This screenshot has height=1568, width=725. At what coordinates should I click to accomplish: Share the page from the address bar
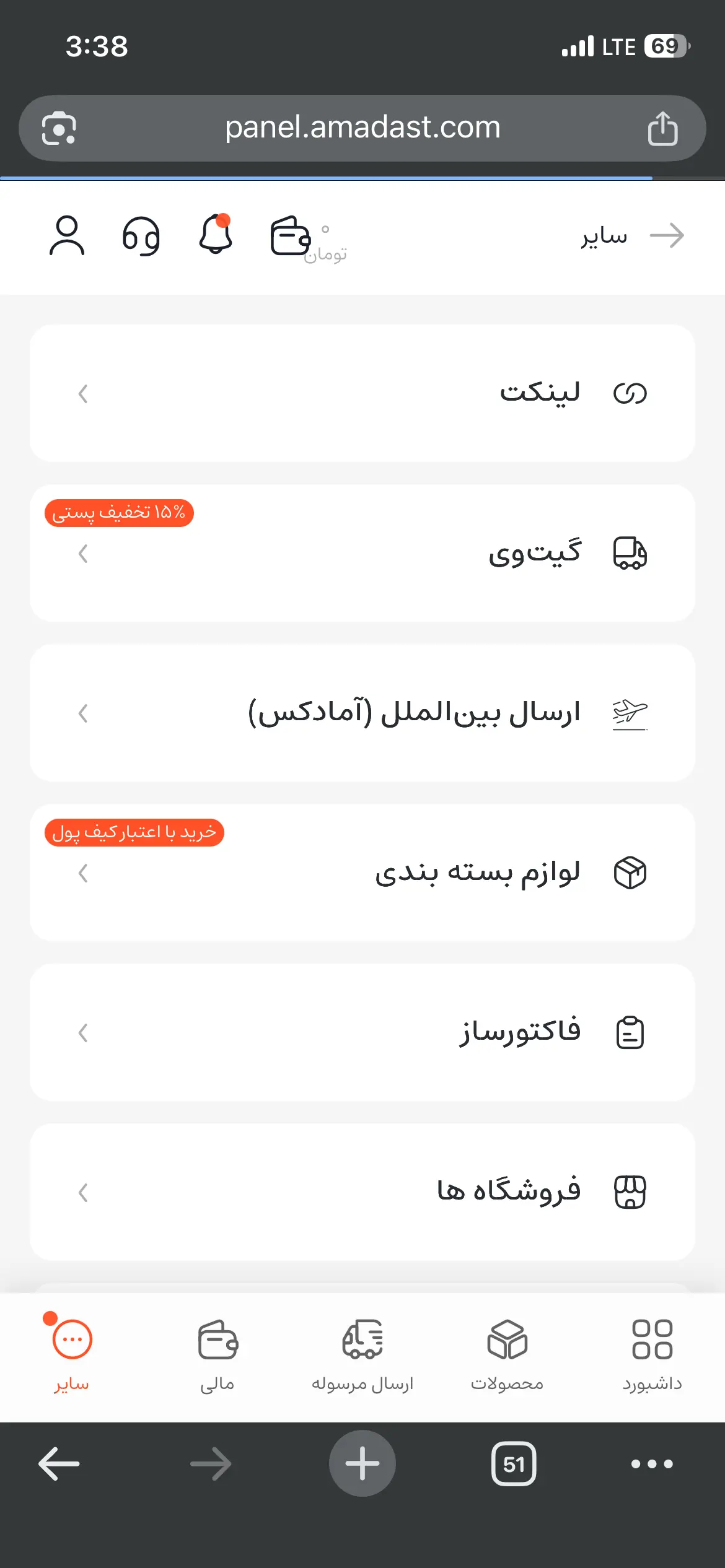pos(662,128)
